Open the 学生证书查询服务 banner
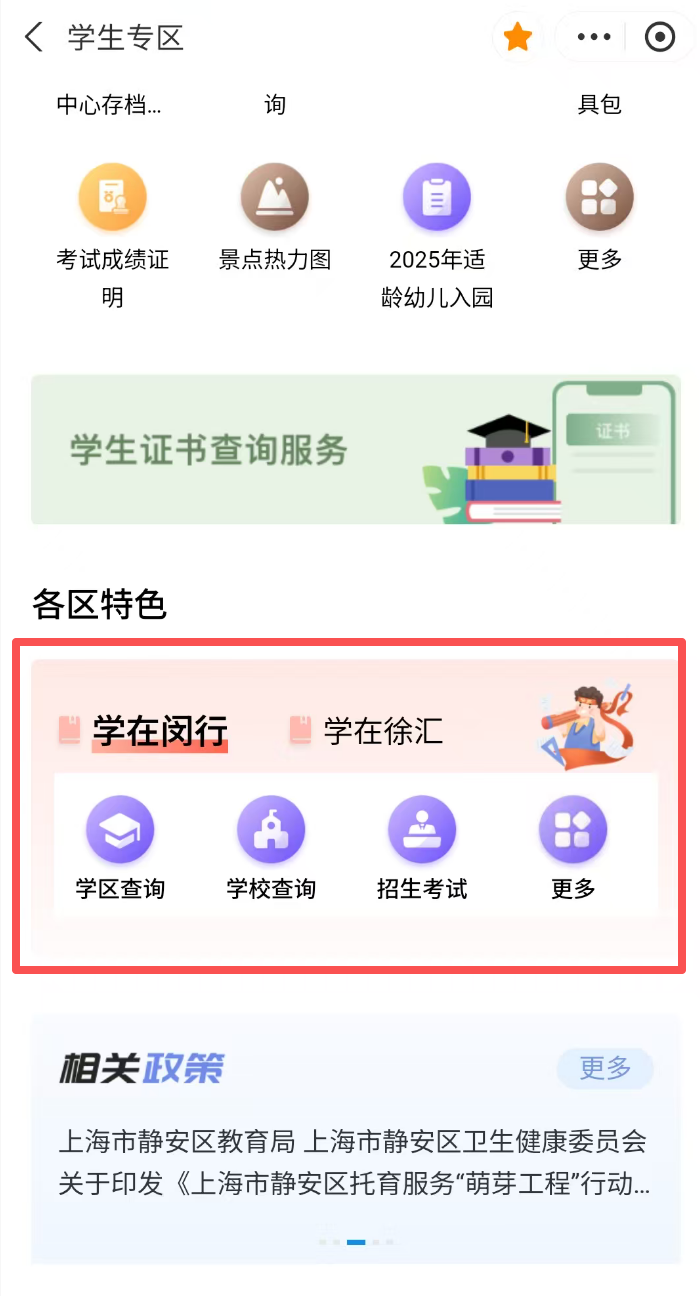Screen dimensions: 700x1296 pos(355,449)
